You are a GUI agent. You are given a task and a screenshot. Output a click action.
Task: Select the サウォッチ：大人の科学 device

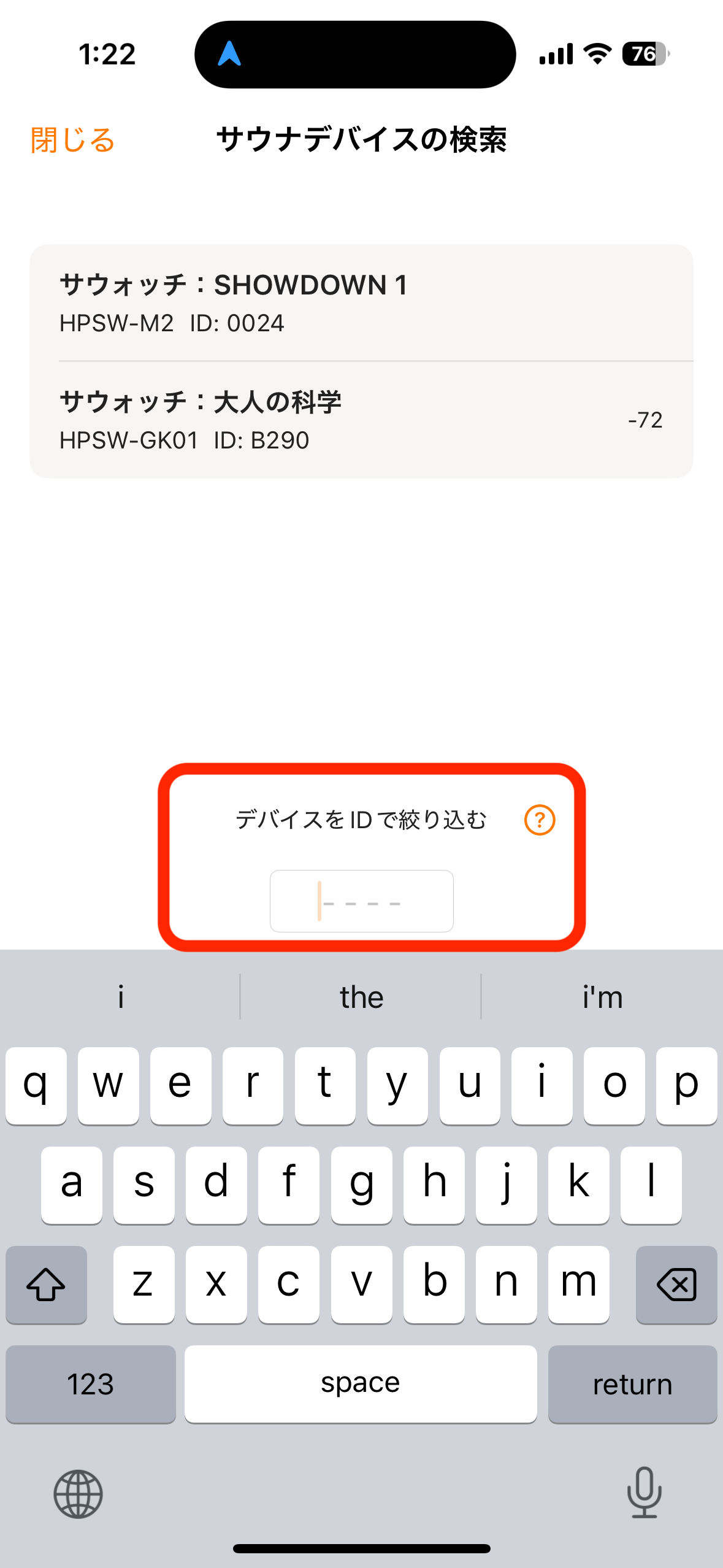point(361,420)
